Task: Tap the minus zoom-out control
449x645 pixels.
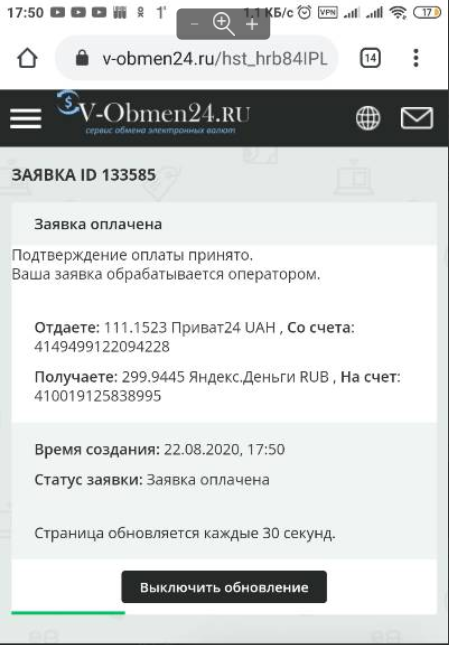Action: tap(195, 24)
